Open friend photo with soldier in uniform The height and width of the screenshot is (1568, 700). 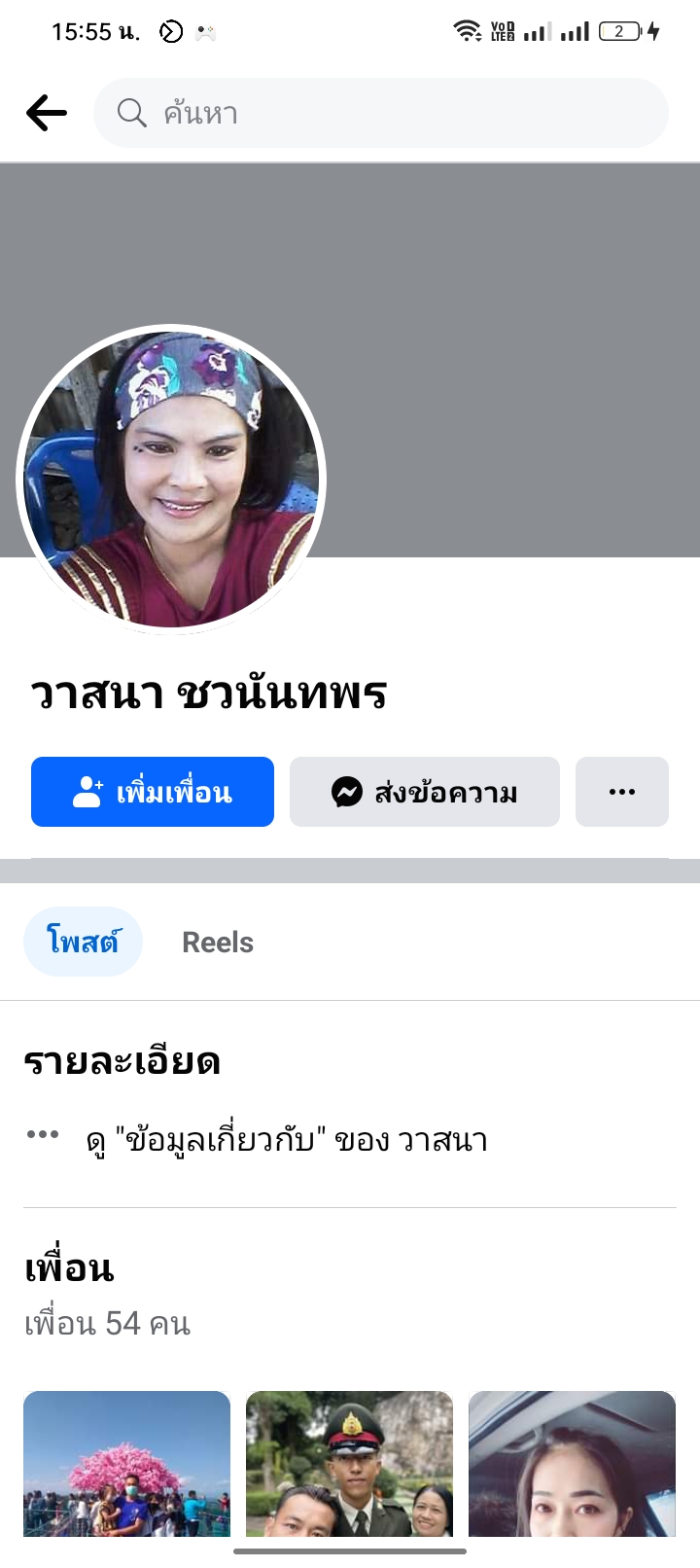pos(349,1463)
